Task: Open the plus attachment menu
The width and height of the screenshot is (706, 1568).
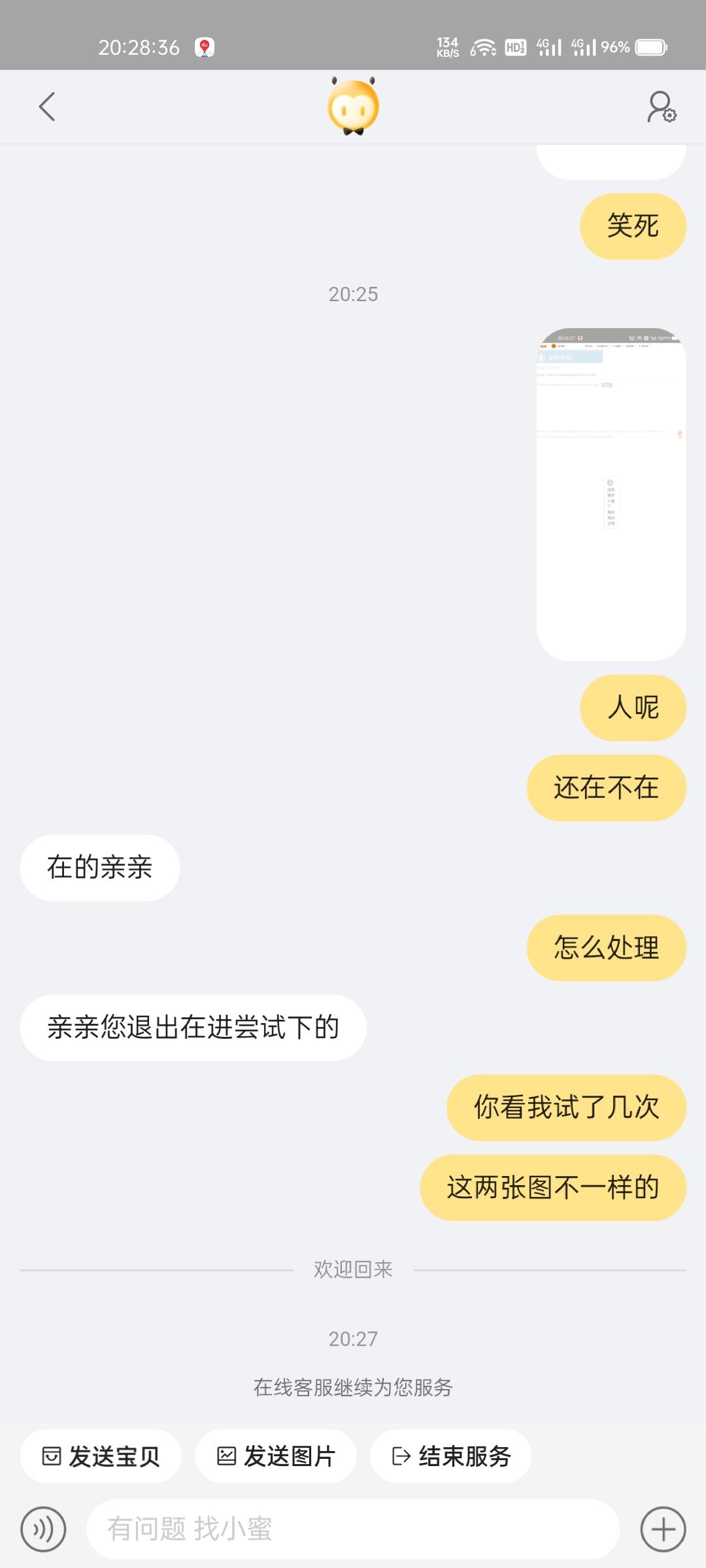Action: [x=663, y=1529]
